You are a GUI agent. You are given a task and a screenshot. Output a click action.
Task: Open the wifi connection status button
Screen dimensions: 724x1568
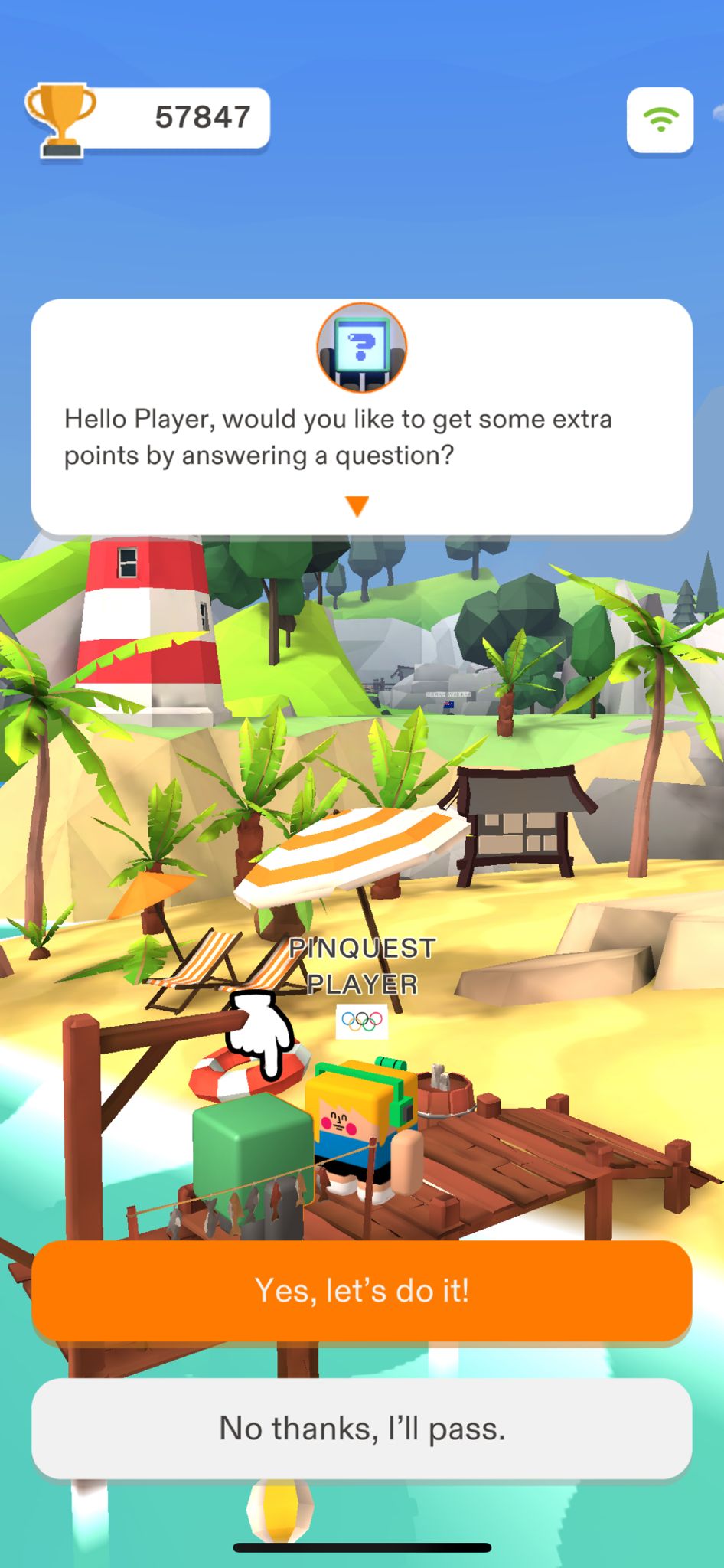coord(660,120)
